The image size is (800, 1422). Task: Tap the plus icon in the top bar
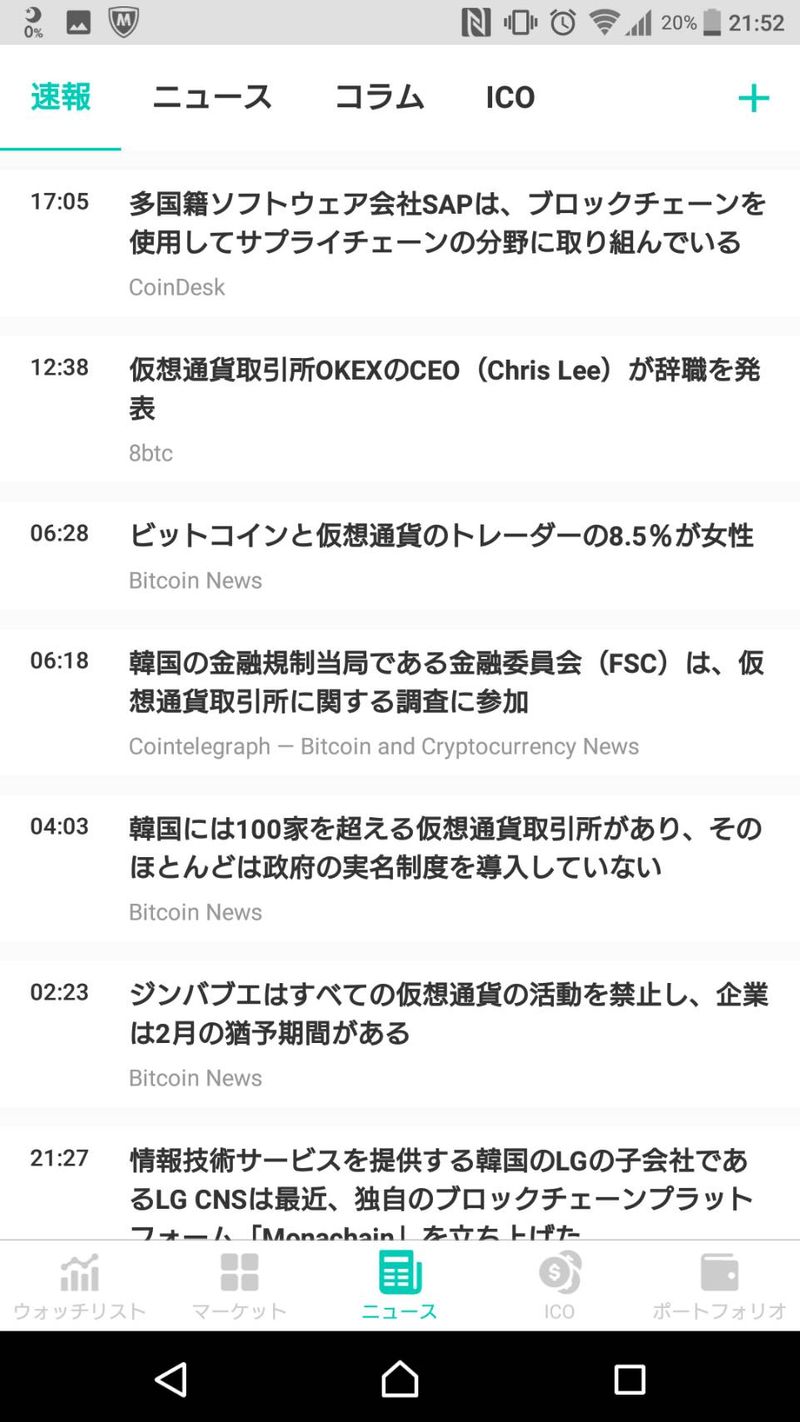point(753,98)
